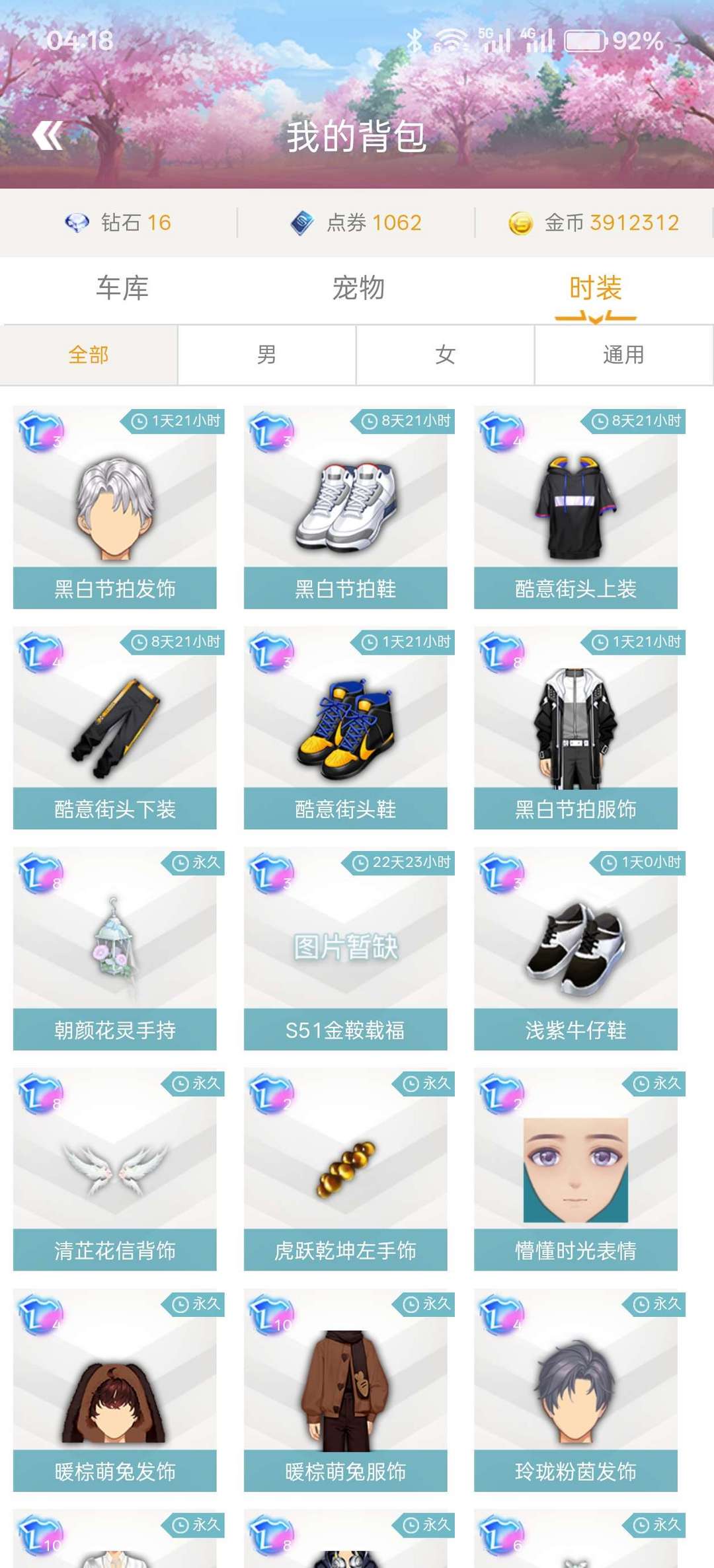The width and height of the screenshot is (714, 1568).
Task: Select the 懵懂时光表情 item
Action: coord(575,1170)
